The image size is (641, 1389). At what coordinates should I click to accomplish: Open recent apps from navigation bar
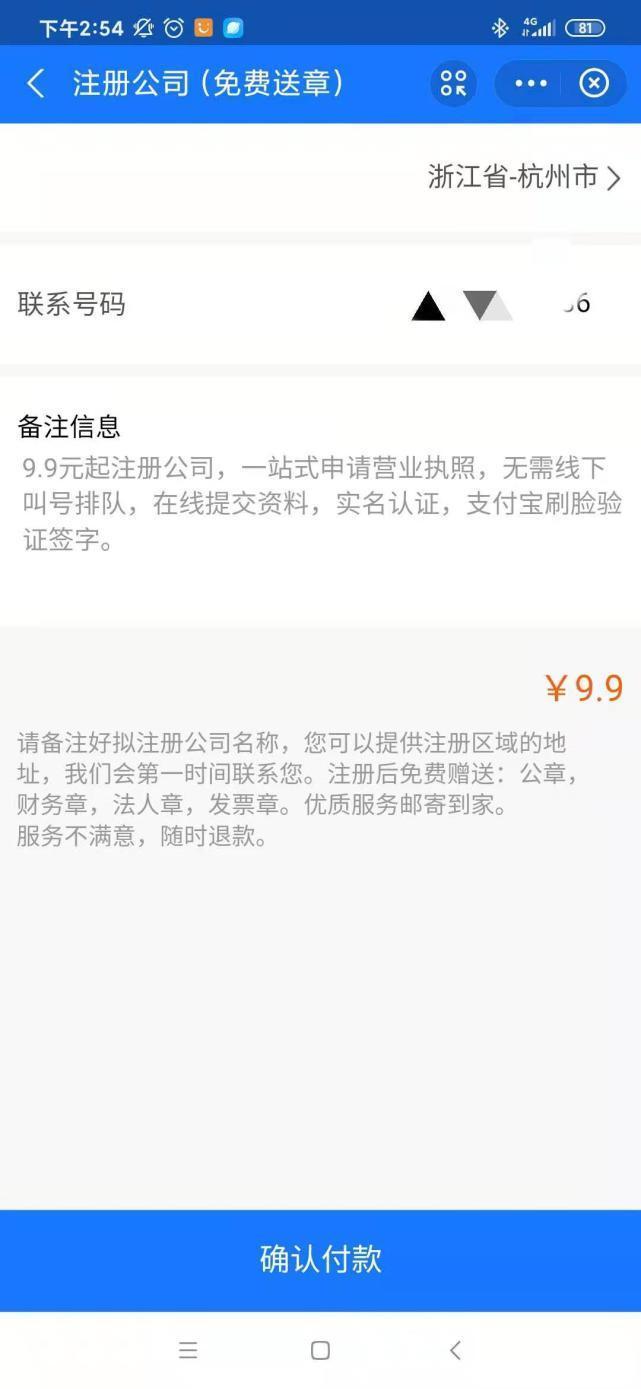[188, 1351]
